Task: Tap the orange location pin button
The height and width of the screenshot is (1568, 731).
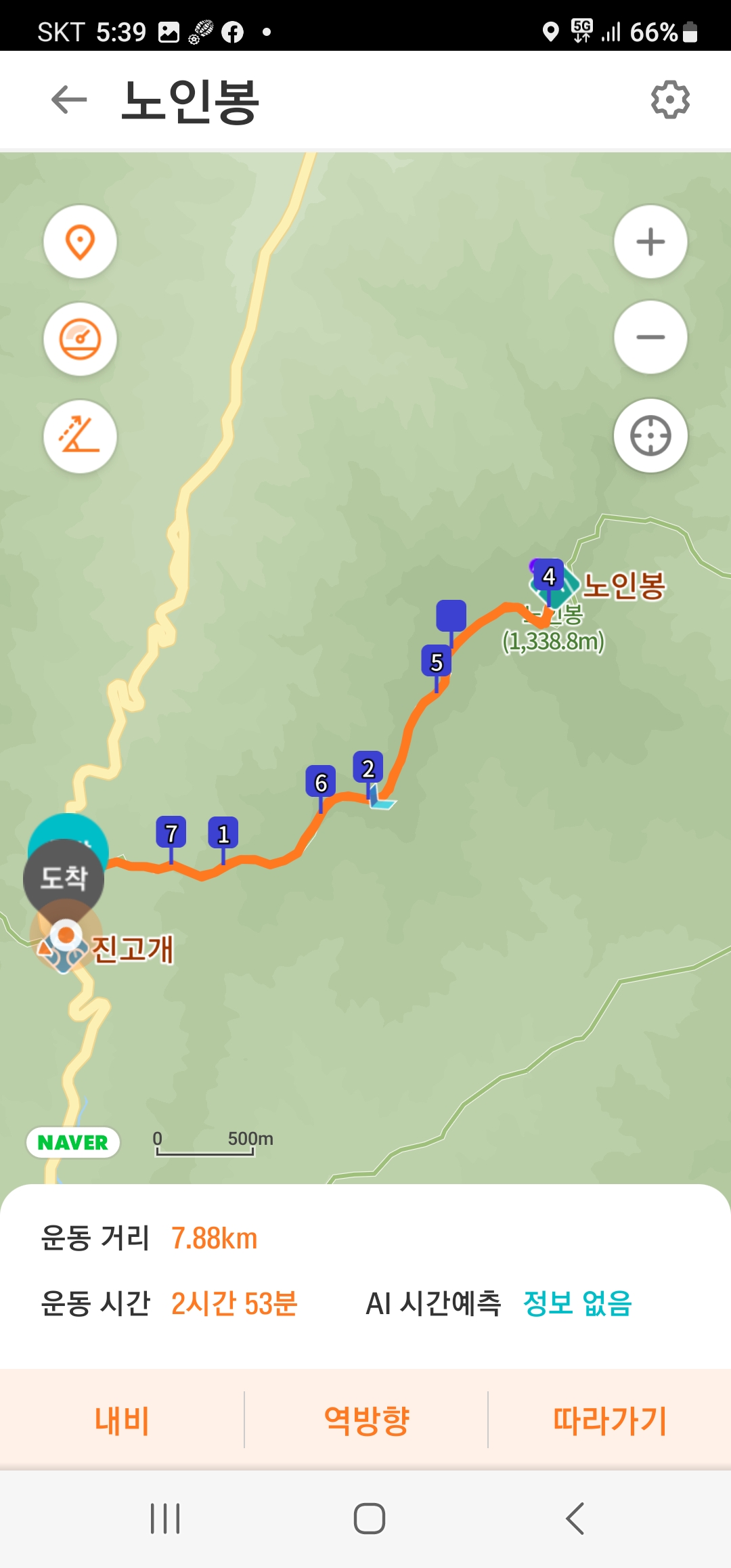Action: click(80, 242)
